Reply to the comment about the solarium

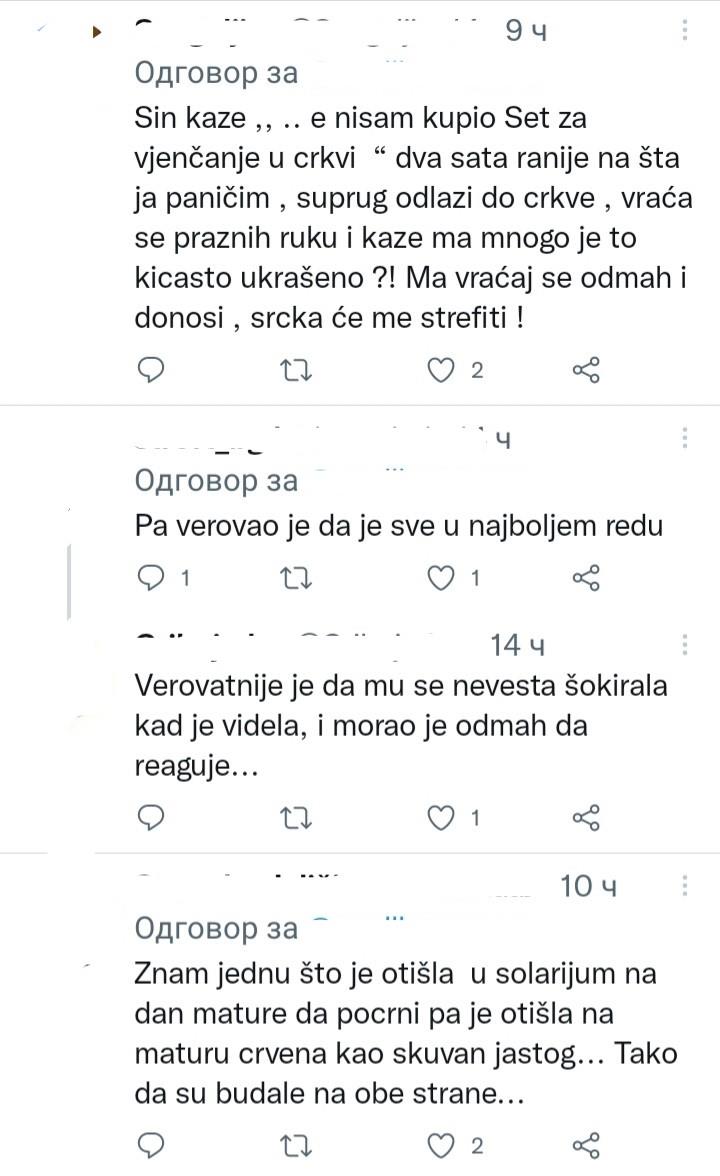(151, 1143)
